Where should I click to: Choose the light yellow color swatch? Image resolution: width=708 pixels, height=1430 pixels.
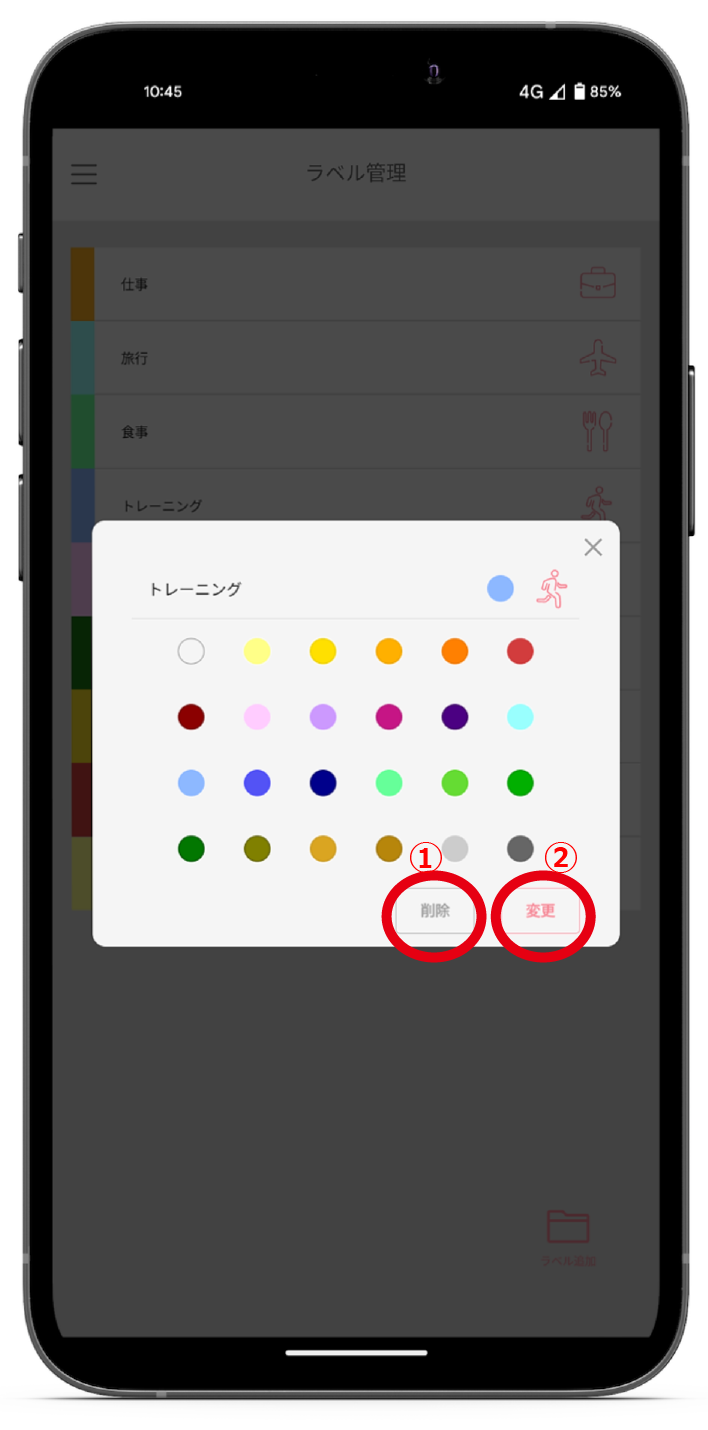pos(257,652)
